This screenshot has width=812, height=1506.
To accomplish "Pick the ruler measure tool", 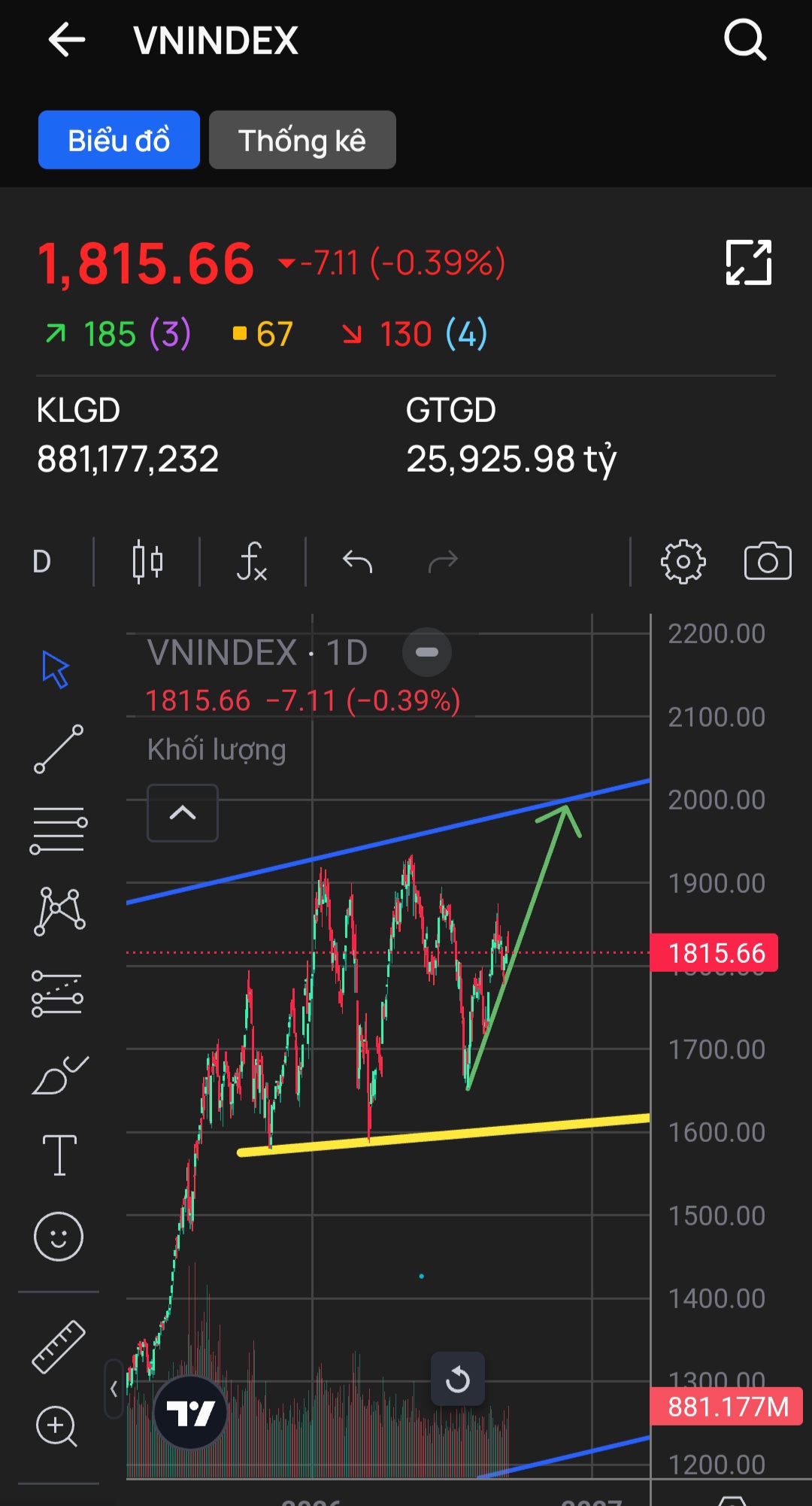I will pyautogui.click(x=59, y=1347).
